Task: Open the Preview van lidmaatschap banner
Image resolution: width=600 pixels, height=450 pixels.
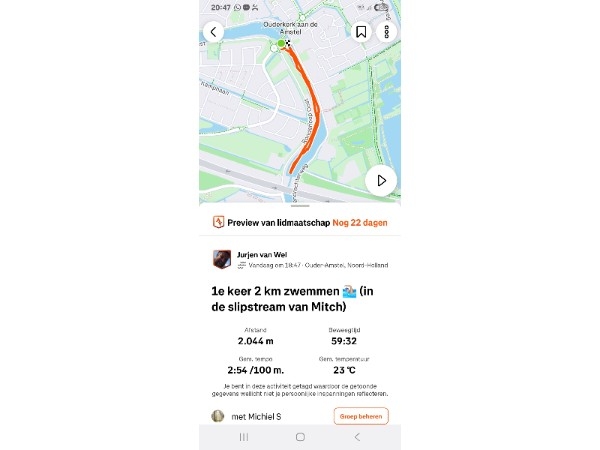Action: click(x=300, y=222)
